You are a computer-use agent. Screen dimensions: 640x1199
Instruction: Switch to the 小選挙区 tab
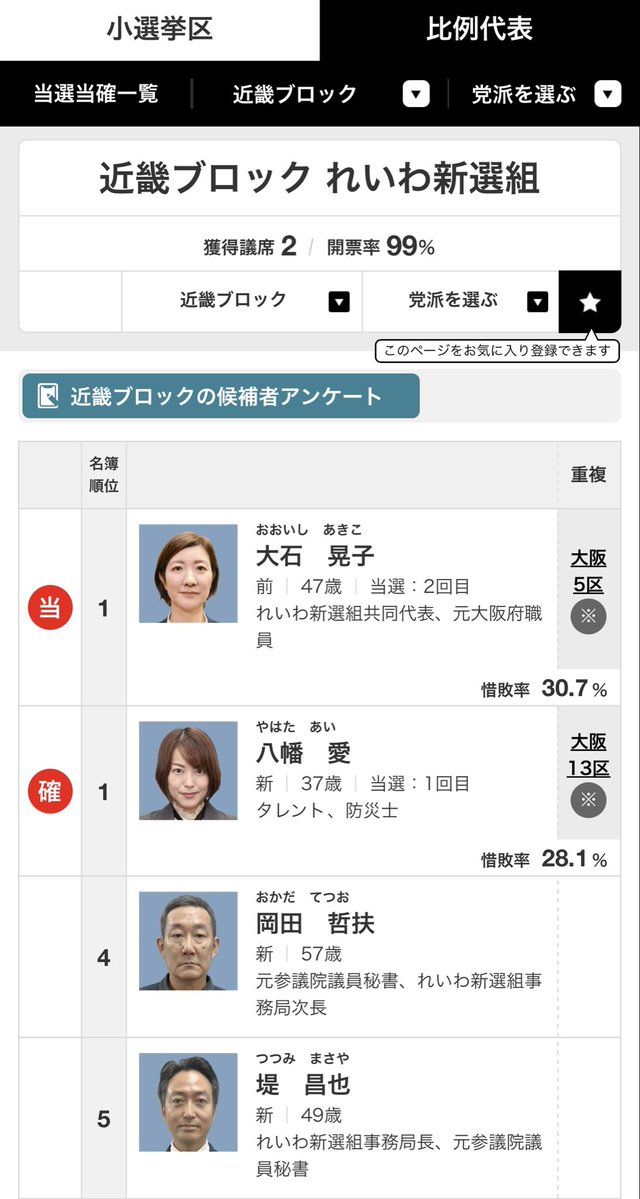(160, 30)
